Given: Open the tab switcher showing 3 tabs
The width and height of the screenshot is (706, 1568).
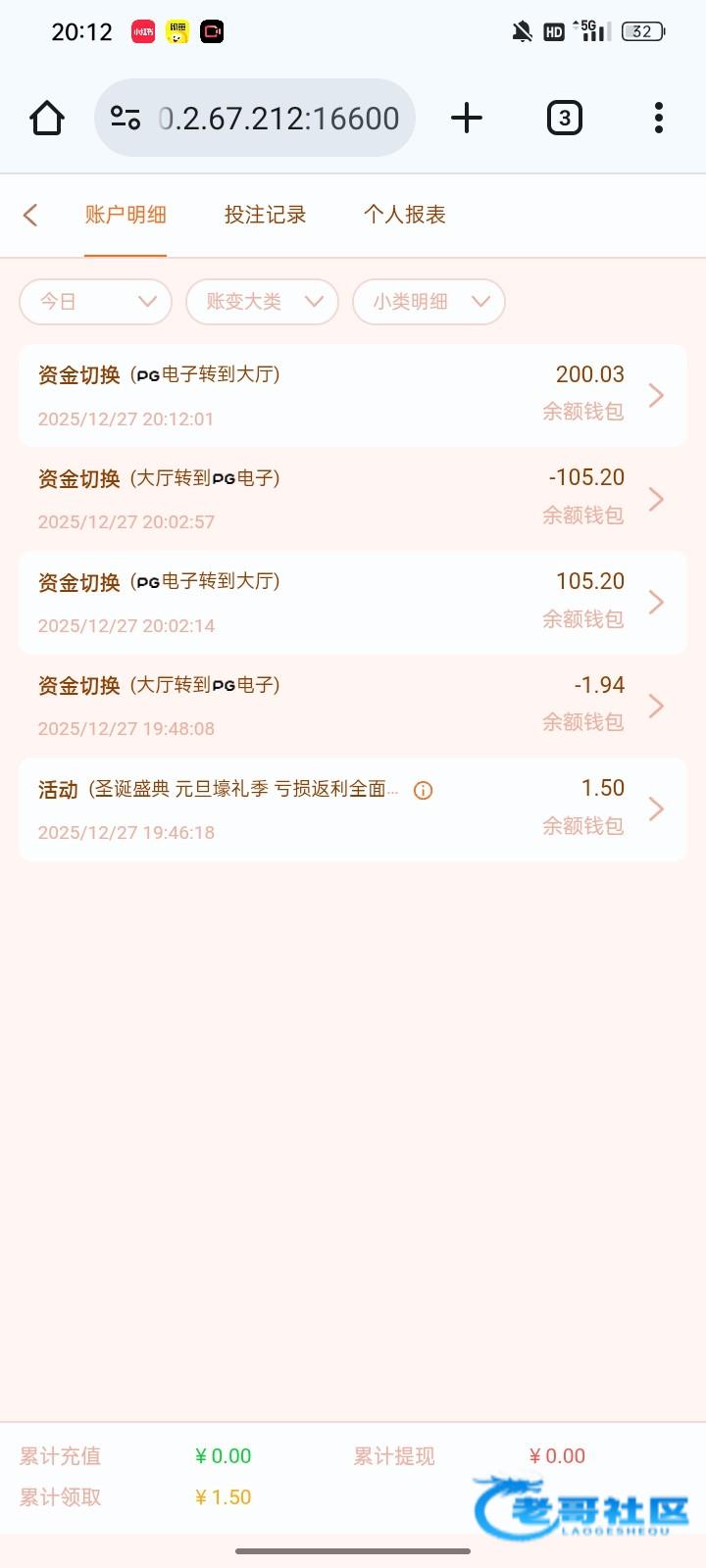Looking at the screenshot, I should (564, 118).
